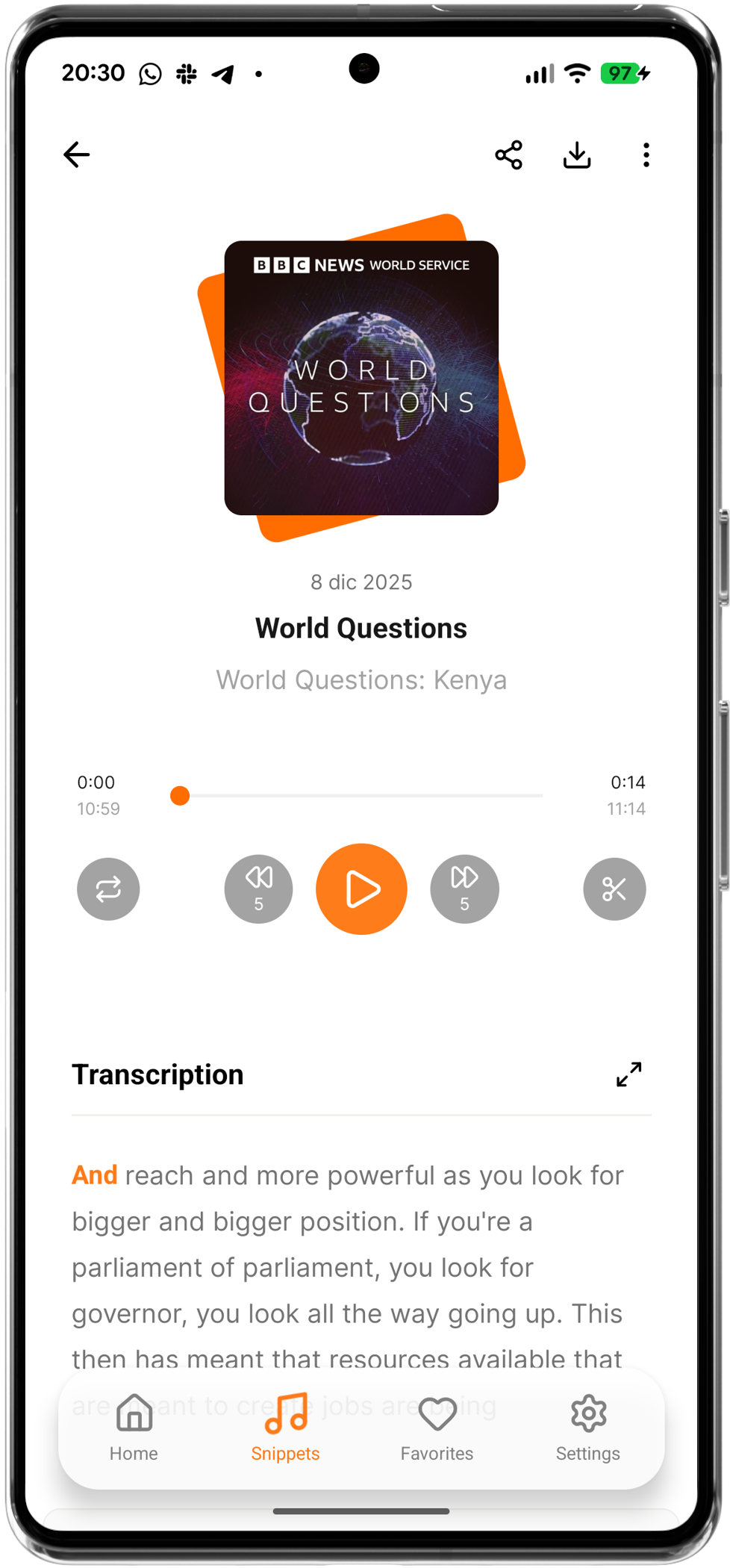Open the Snippets section

point(285,1428)
